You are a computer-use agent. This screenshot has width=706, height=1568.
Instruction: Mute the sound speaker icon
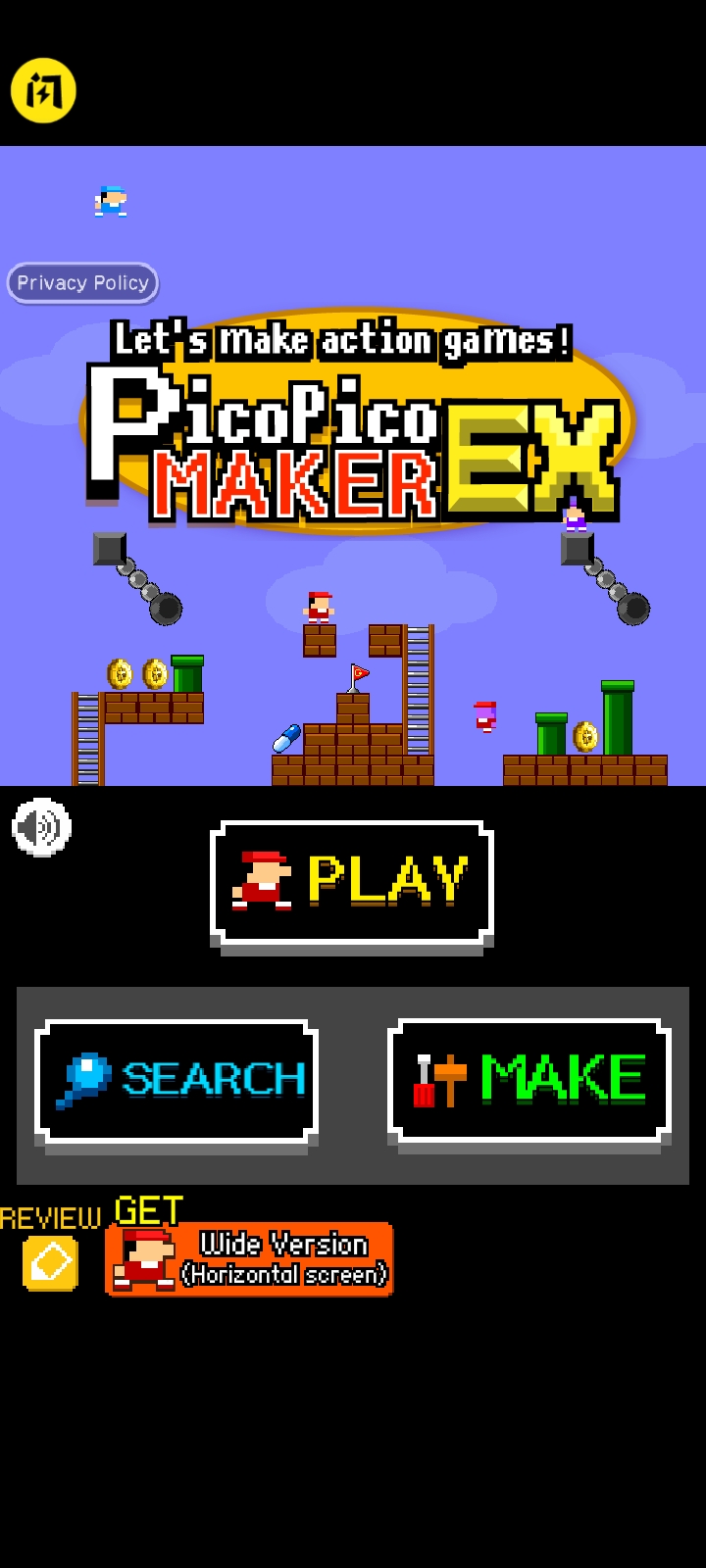tap(41, 828)
